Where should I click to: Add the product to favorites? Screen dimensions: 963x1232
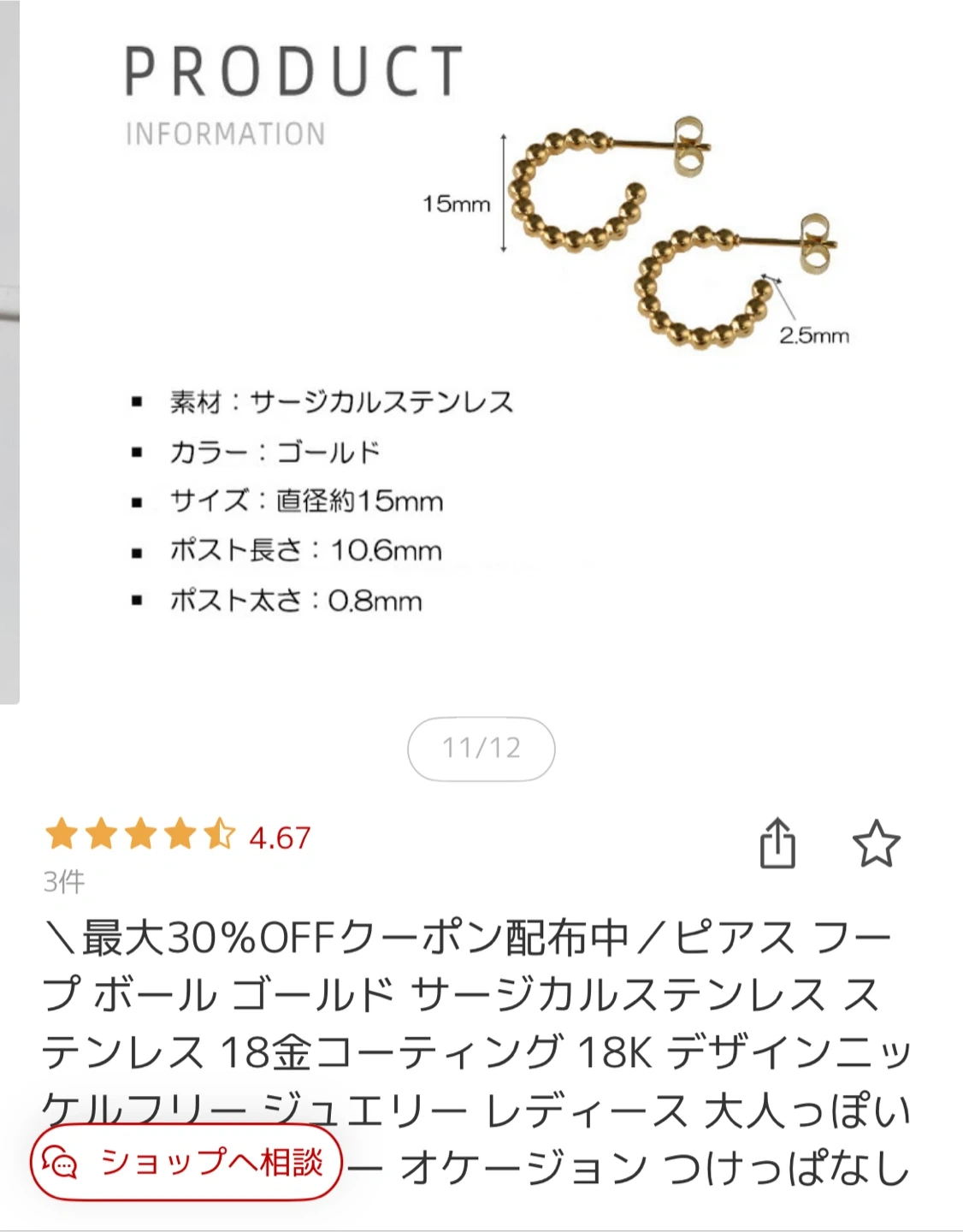(876, 844)
